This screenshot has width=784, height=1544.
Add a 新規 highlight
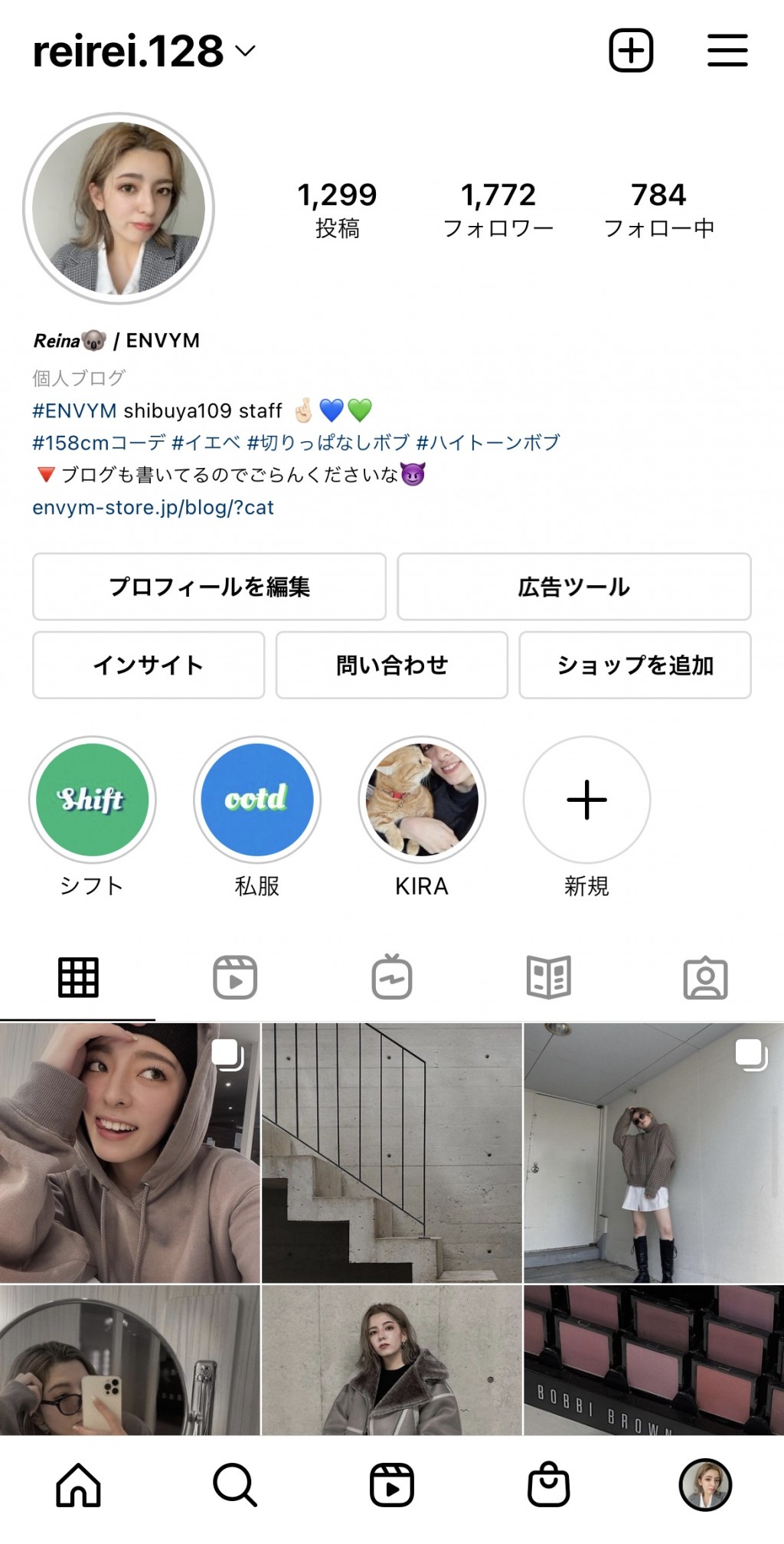[586, 800]
